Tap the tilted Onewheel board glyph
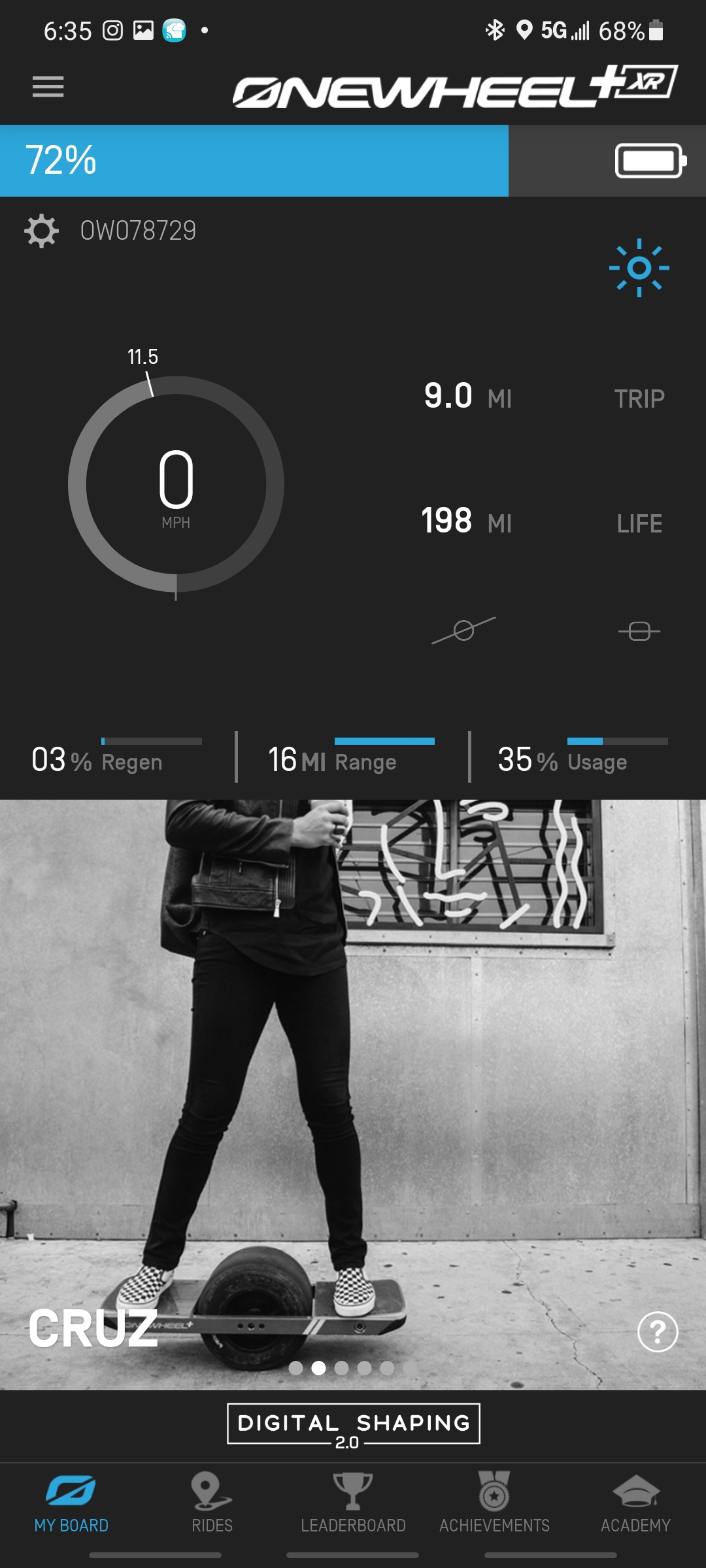The image size is (706, 1568). tap(464, 630)
